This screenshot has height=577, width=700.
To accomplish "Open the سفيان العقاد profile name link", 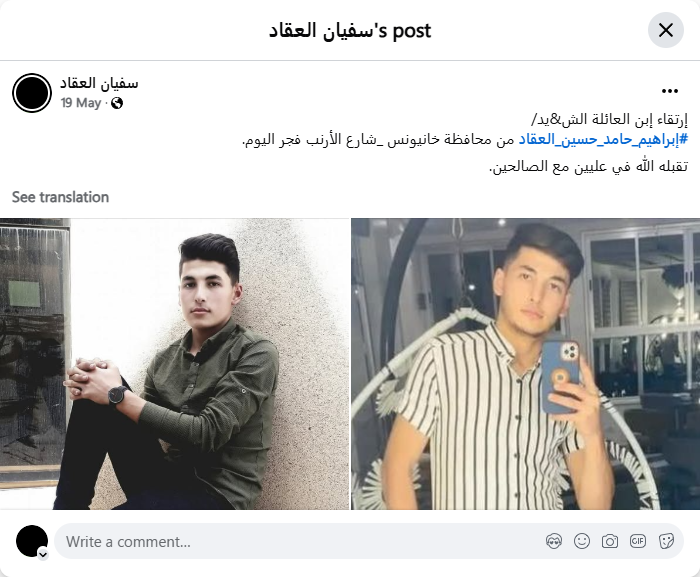I will click(x=99, y=83).
